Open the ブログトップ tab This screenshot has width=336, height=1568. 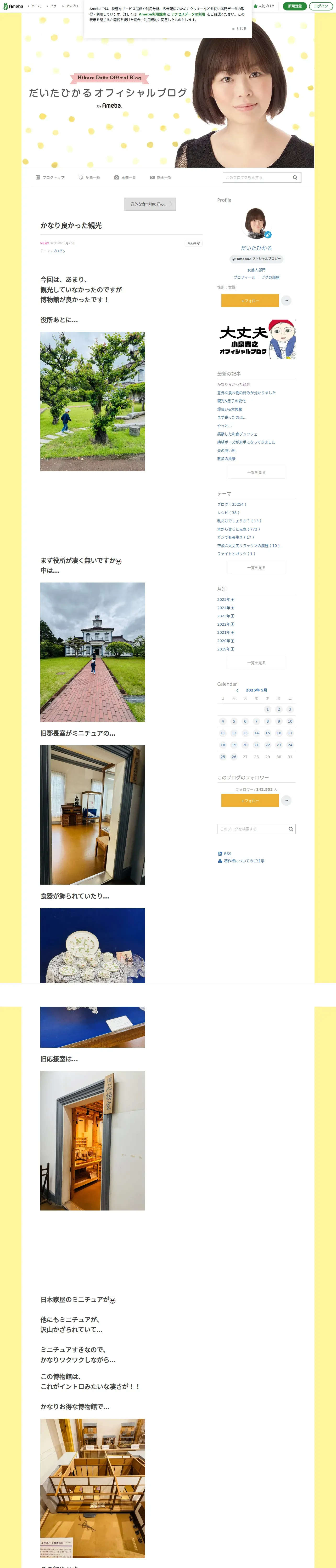click(50, 177)
